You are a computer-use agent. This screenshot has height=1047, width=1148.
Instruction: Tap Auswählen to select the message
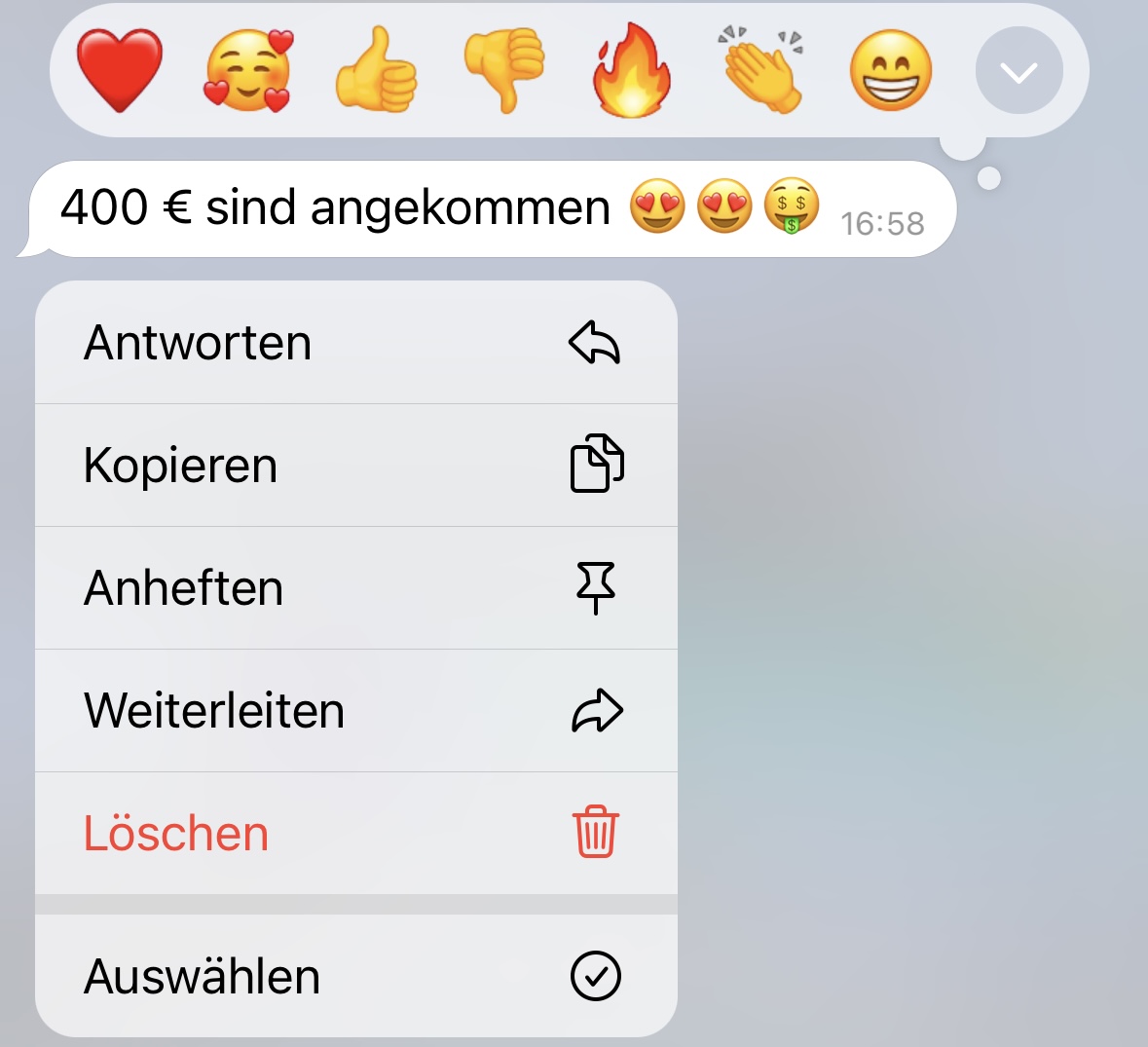355,976
